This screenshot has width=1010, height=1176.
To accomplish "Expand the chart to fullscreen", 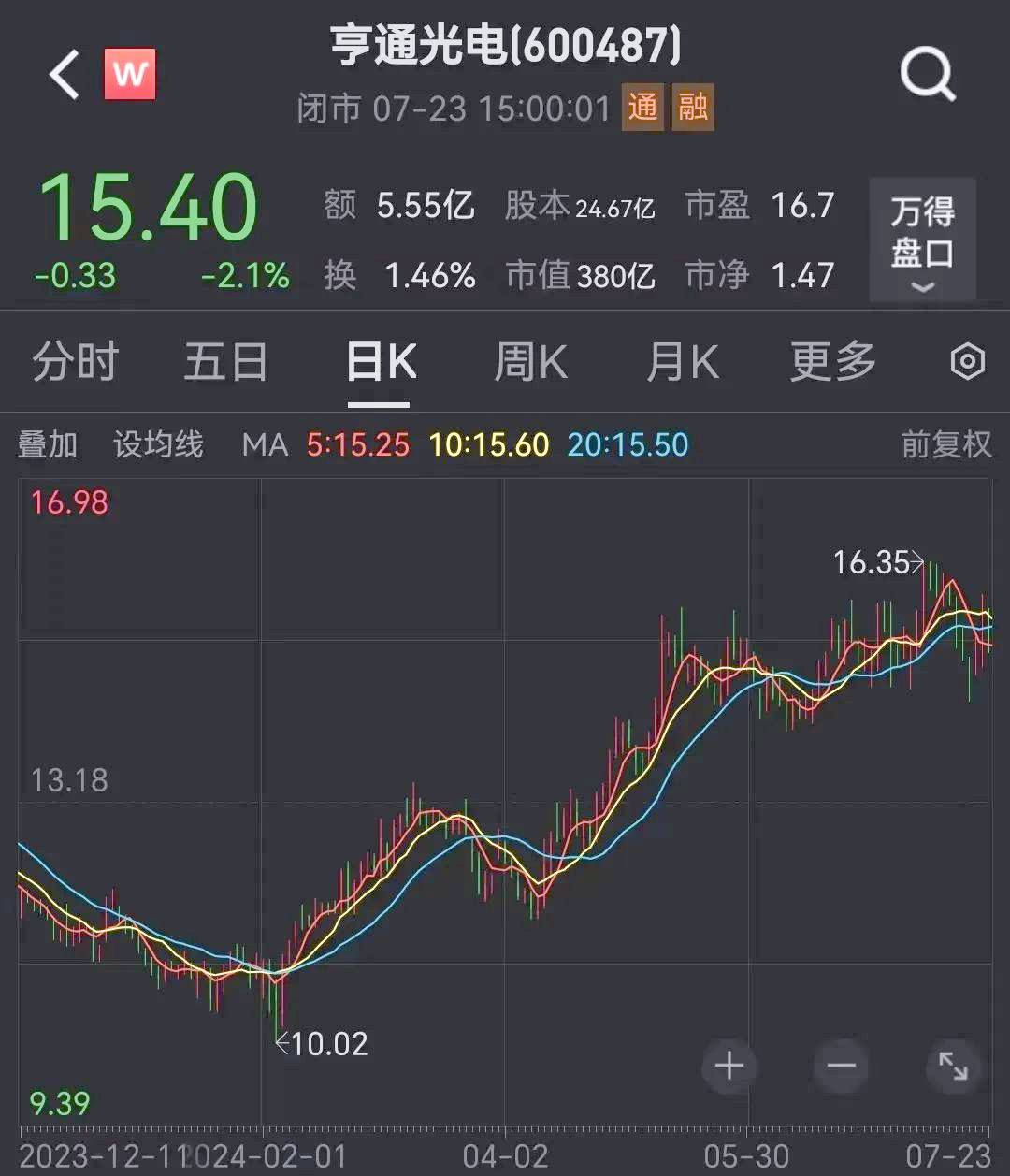I will [x=953, y=1066].
